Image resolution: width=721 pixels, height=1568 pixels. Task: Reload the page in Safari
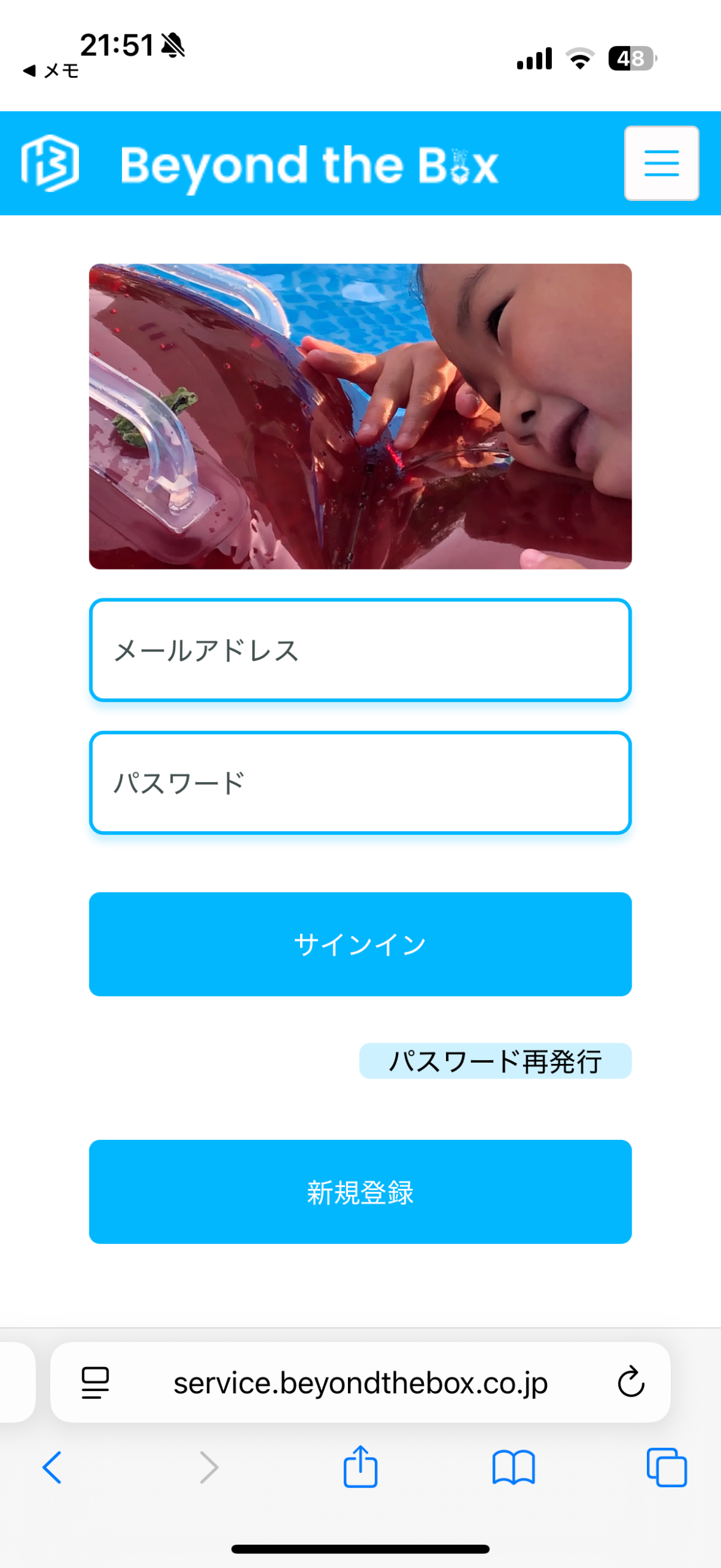(630, 1382)
